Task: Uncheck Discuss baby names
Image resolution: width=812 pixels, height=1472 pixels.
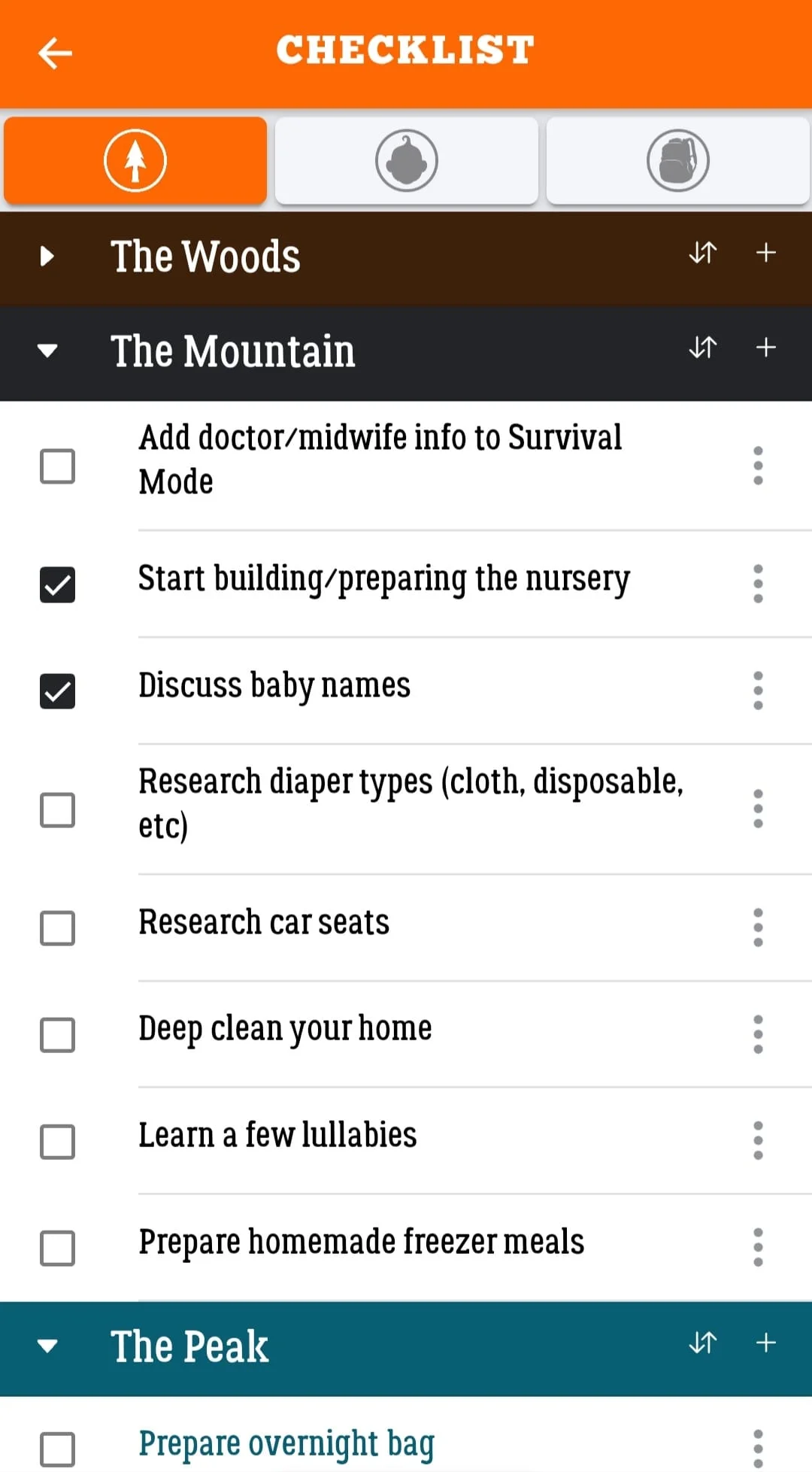Action: 57,691
